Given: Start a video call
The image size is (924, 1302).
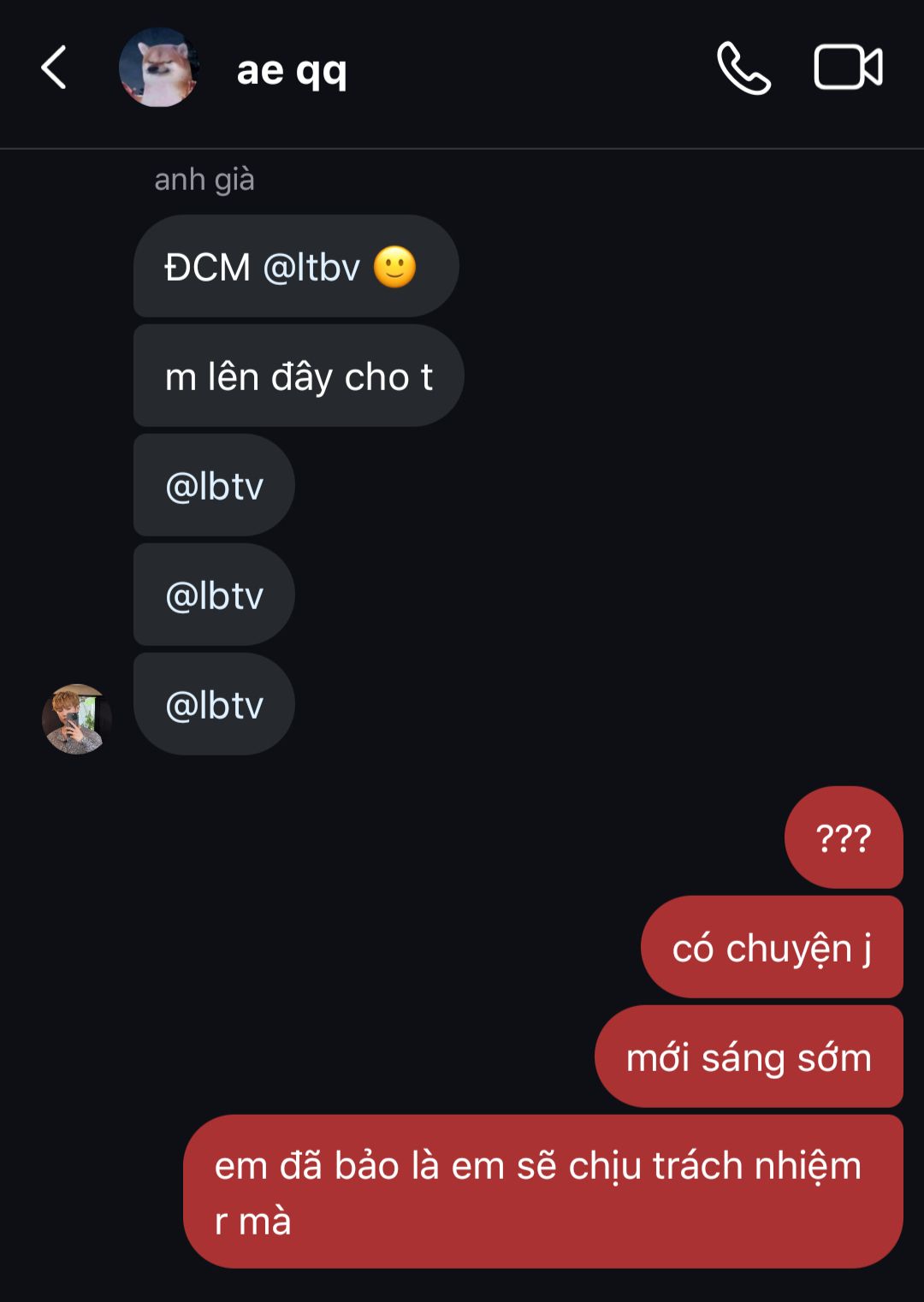Looking at the screenshot, I should [847, 68].
